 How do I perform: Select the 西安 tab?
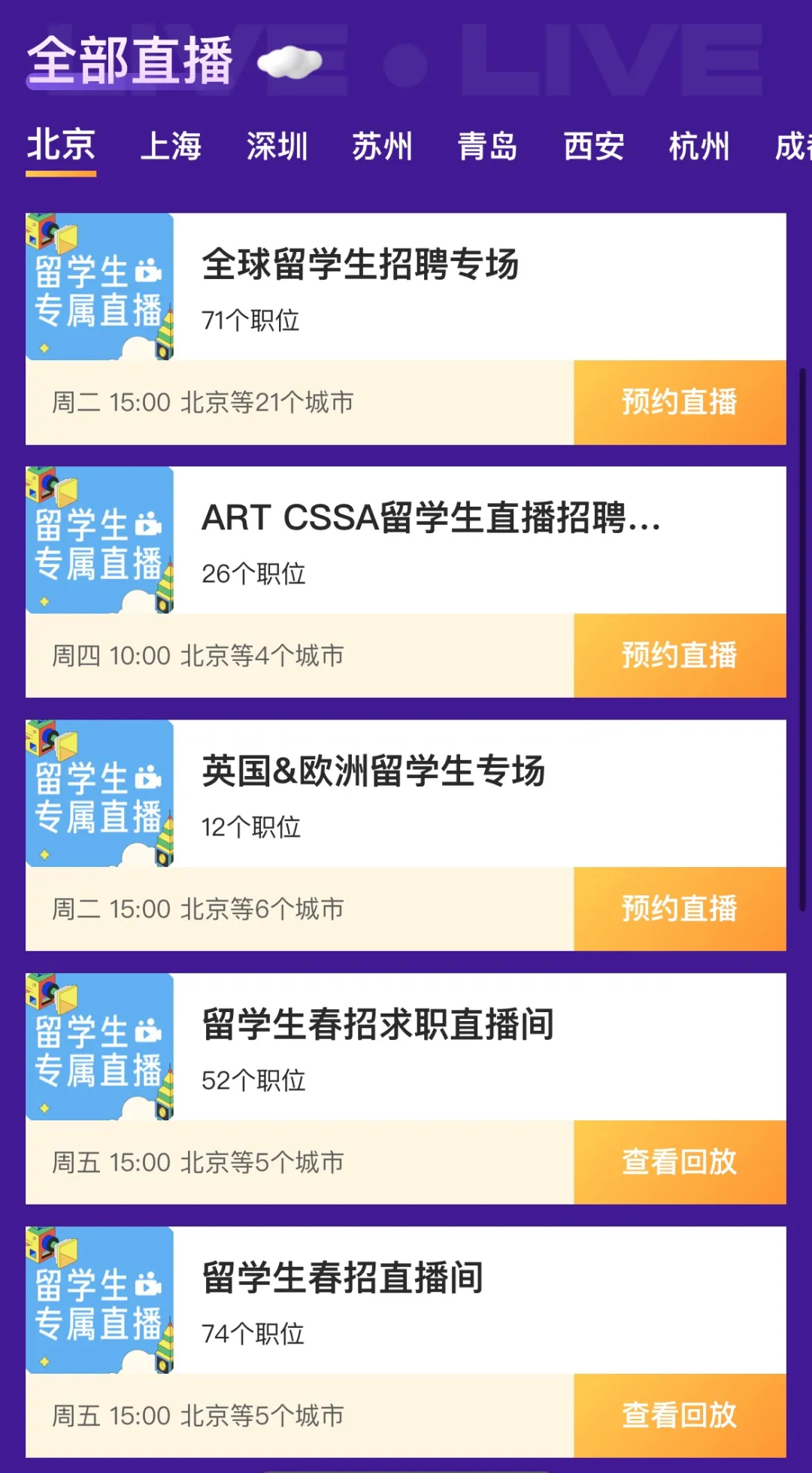(594, 146)
